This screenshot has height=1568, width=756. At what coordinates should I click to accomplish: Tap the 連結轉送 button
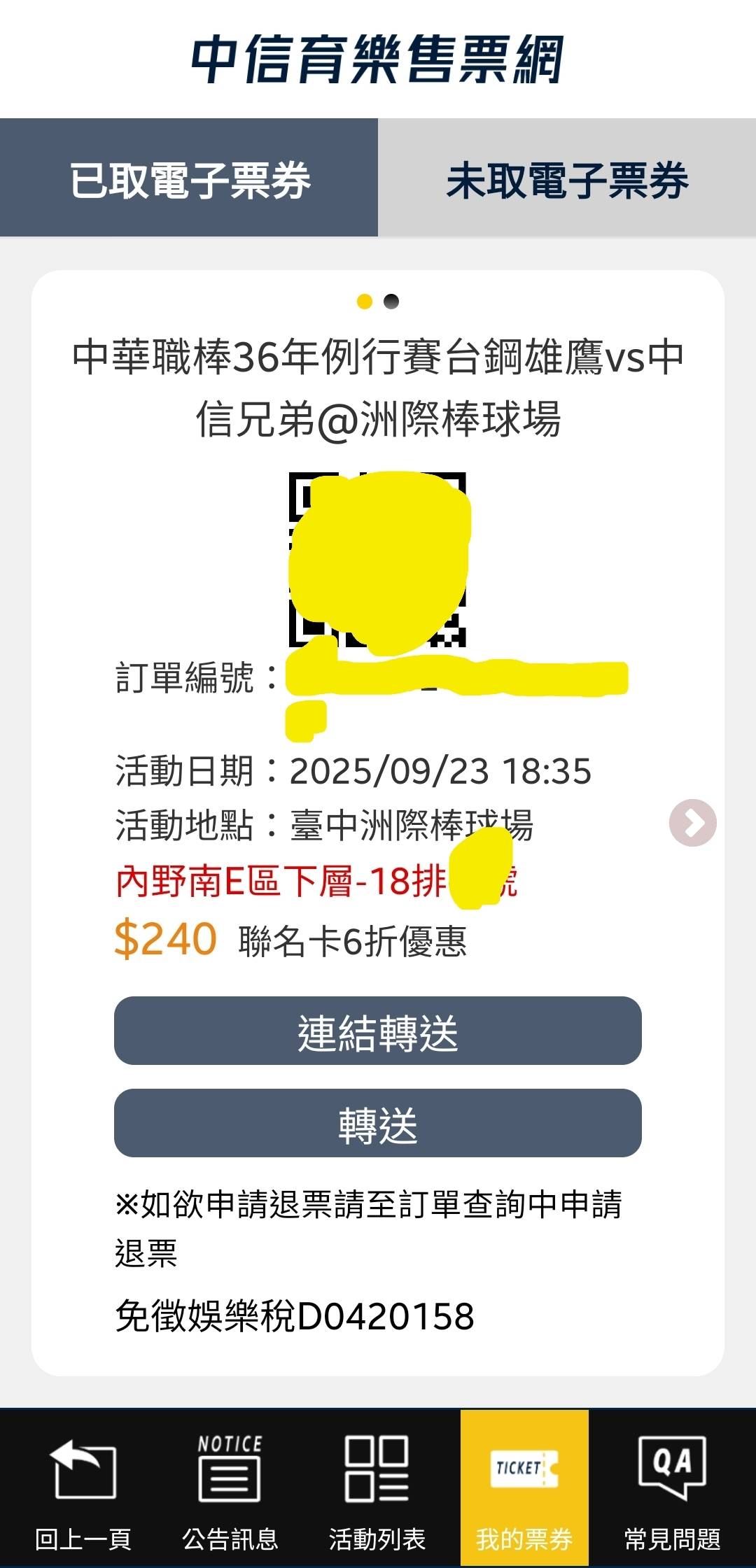378,1031
